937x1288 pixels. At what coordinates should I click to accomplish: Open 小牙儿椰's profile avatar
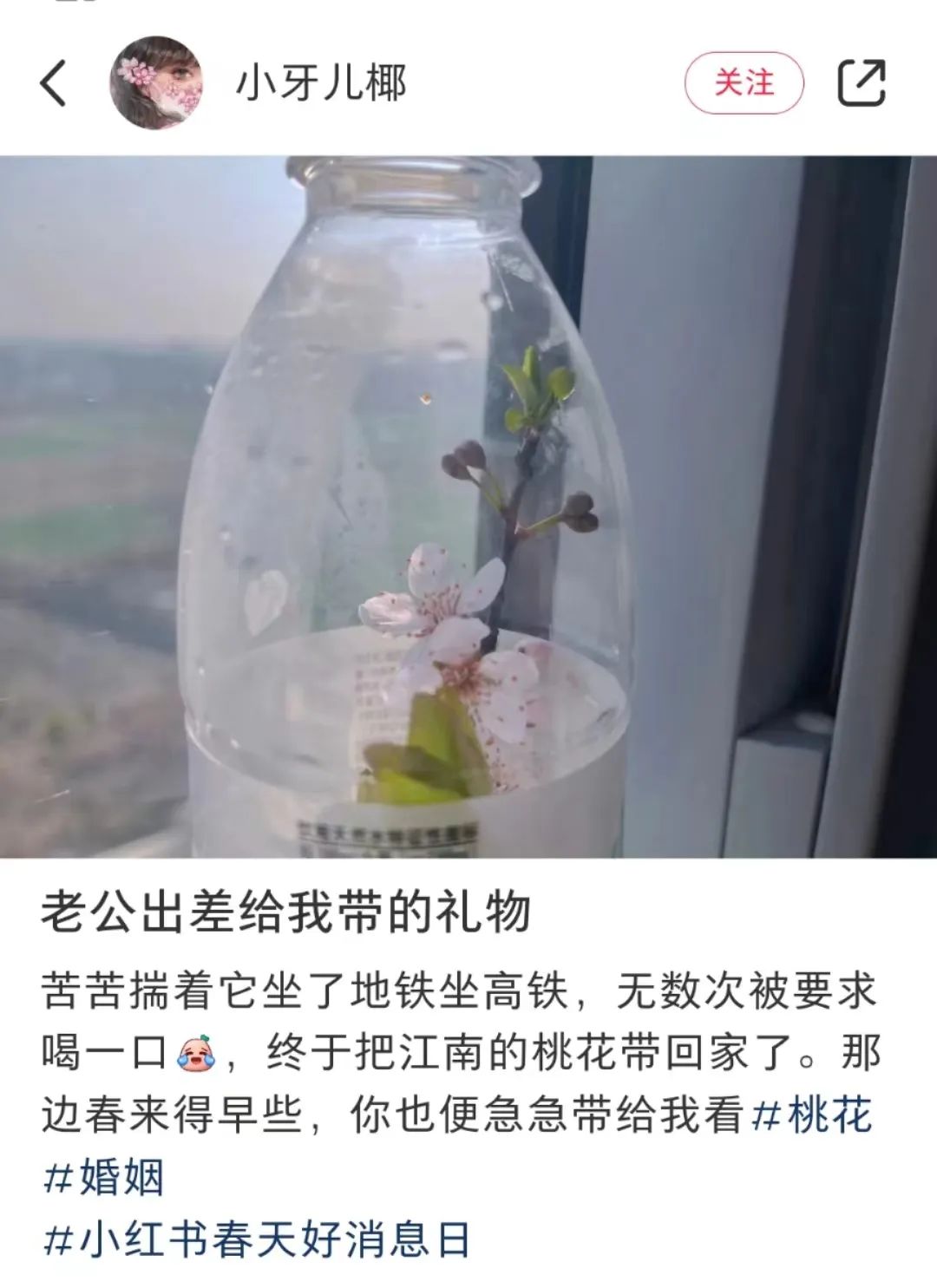(156, 83)
